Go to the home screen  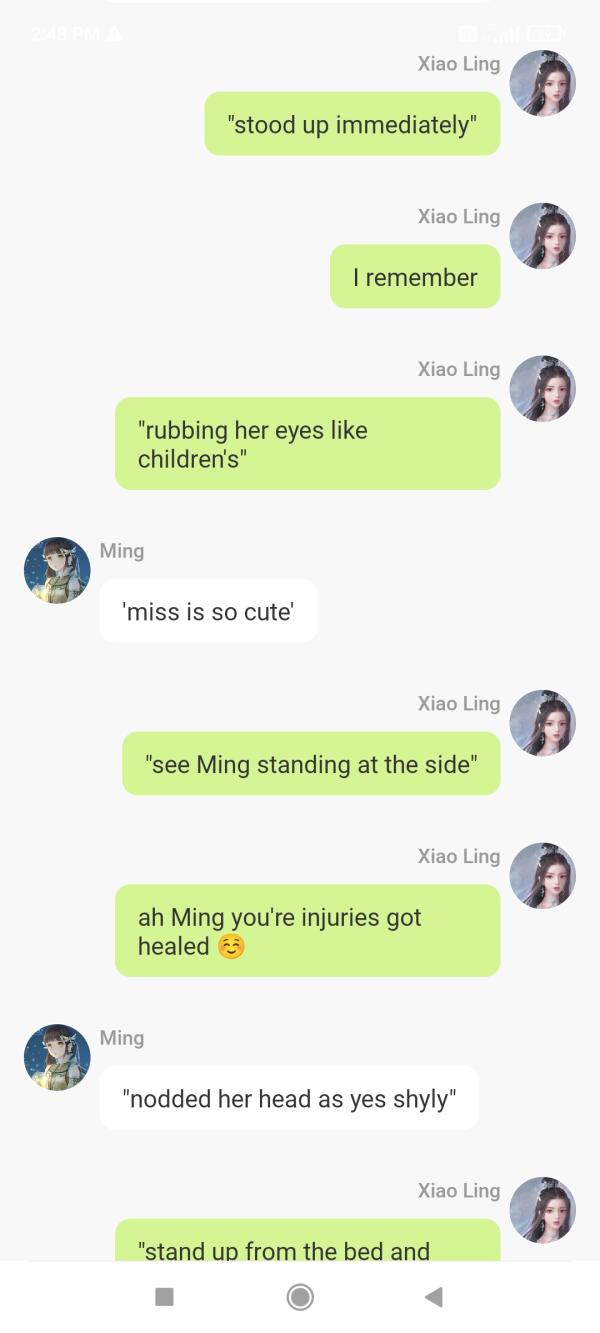tap(300, 1297)
